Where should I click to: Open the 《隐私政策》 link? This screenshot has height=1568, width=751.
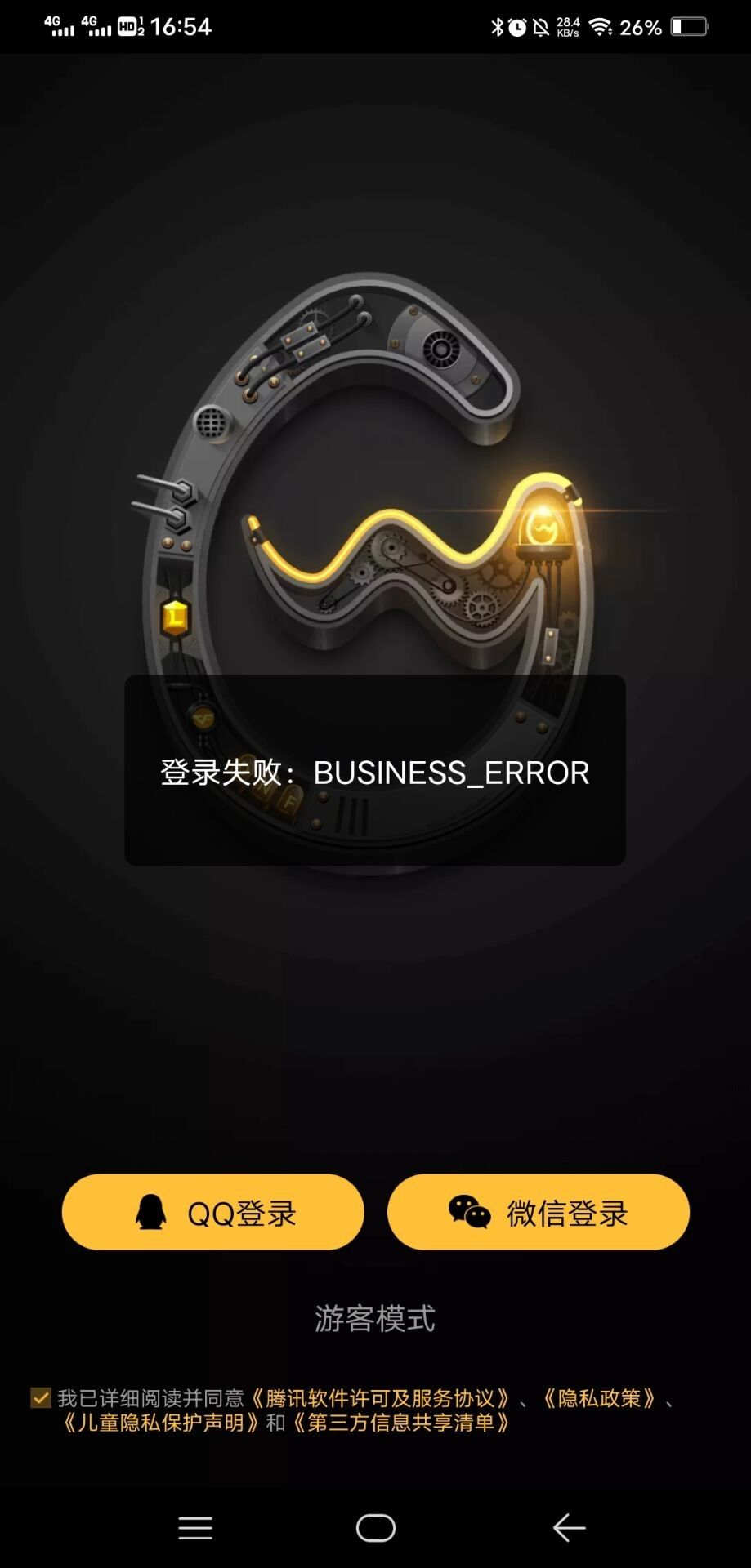click(x=600, y=1398)
